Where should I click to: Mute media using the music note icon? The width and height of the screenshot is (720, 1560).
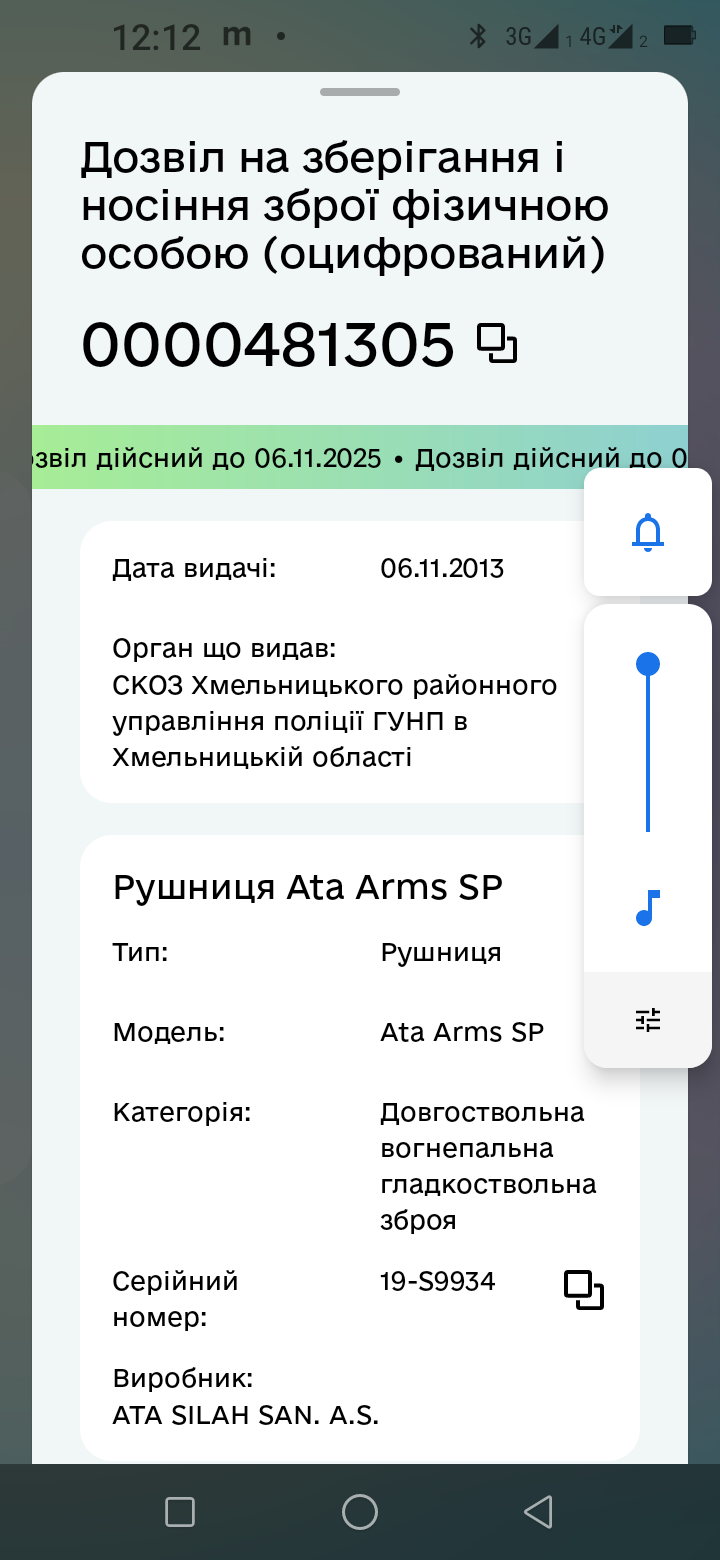point(648,908)
